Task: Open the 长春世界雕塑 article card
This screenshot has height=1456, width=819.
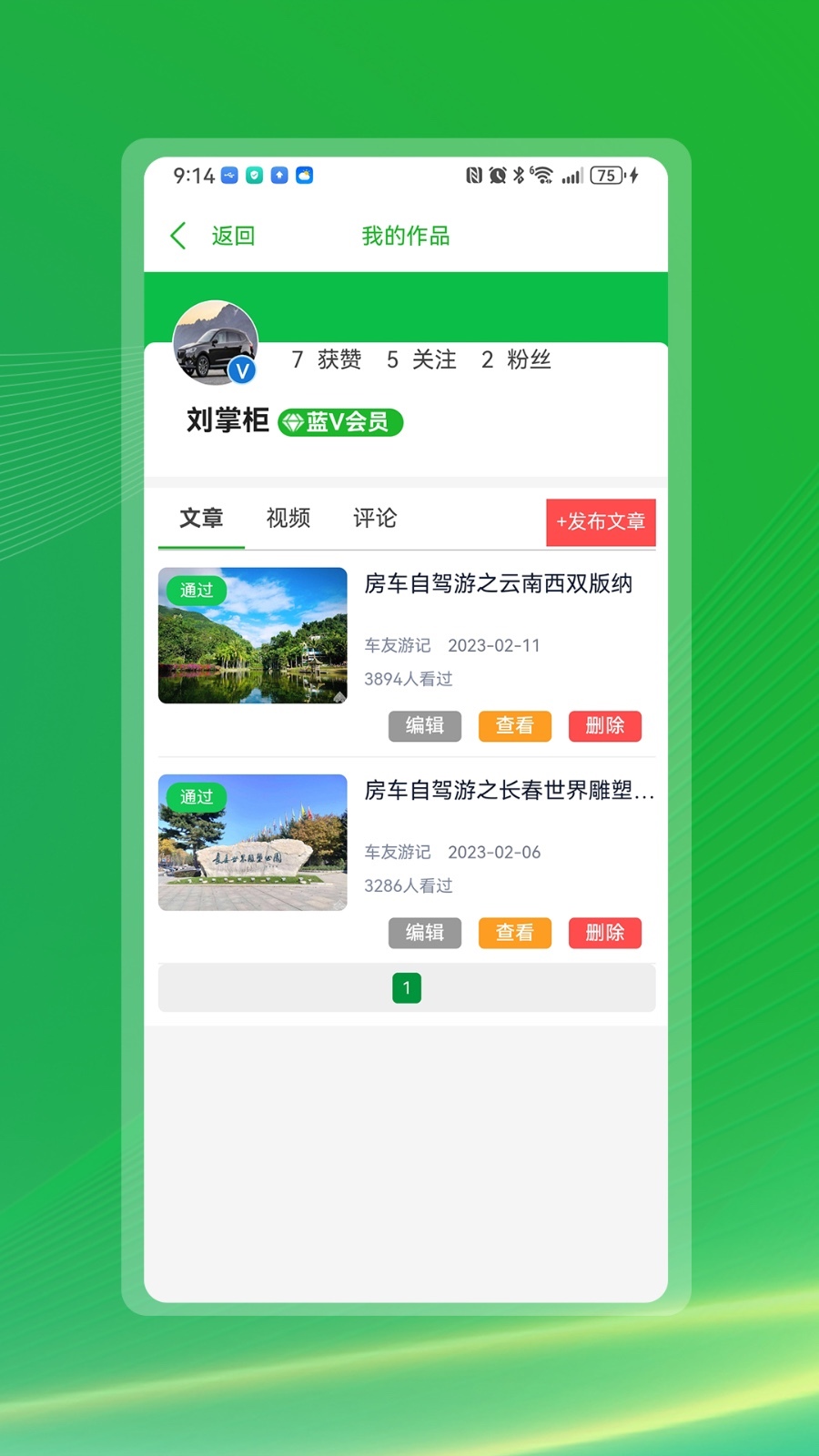Action: click(x=508, y=791)
